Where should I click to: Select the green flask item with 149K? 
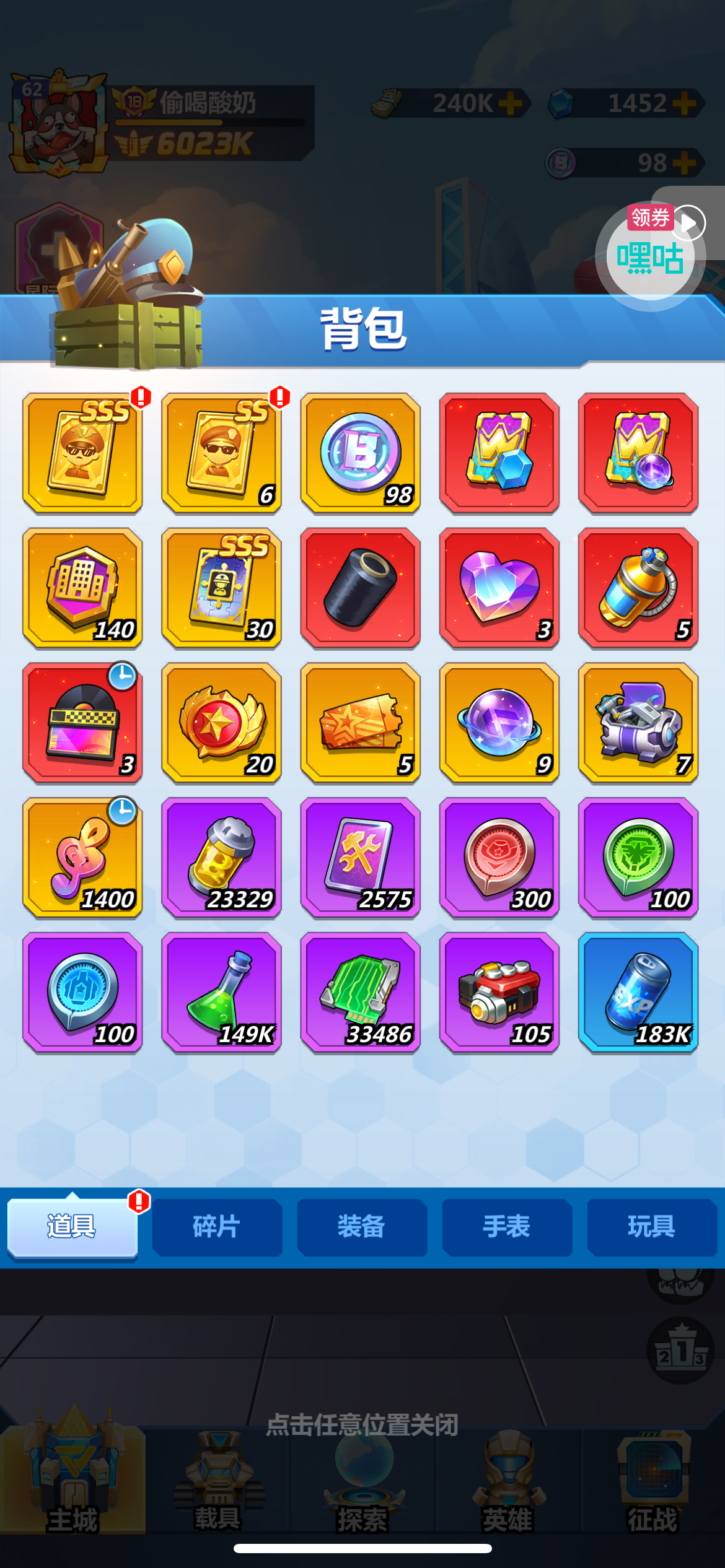pyautogui.click(x=221, y=993)
